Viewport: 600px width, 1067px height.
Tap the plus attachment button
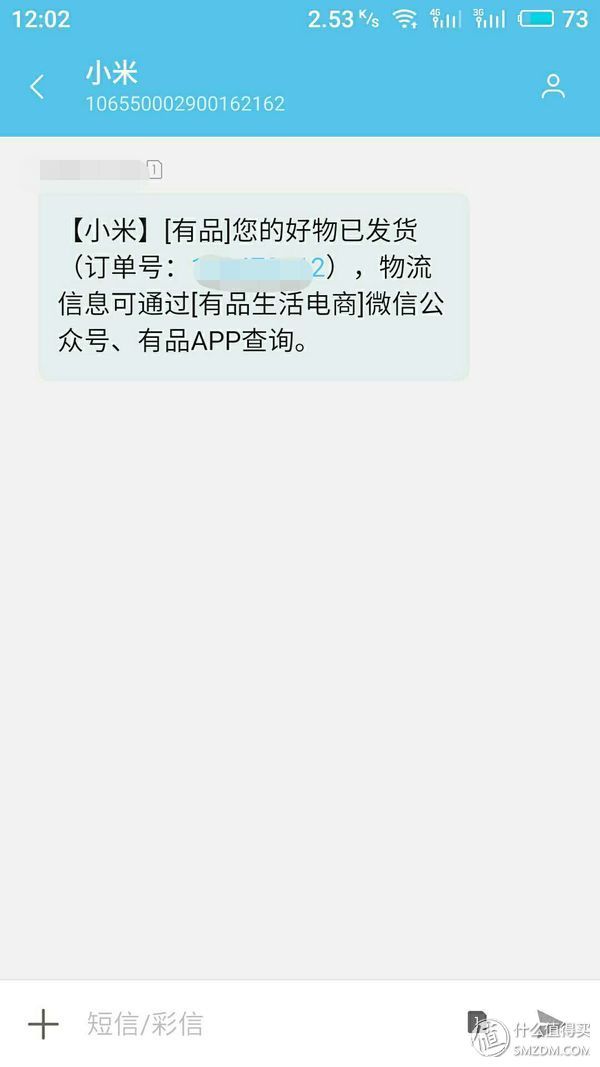43,1024
